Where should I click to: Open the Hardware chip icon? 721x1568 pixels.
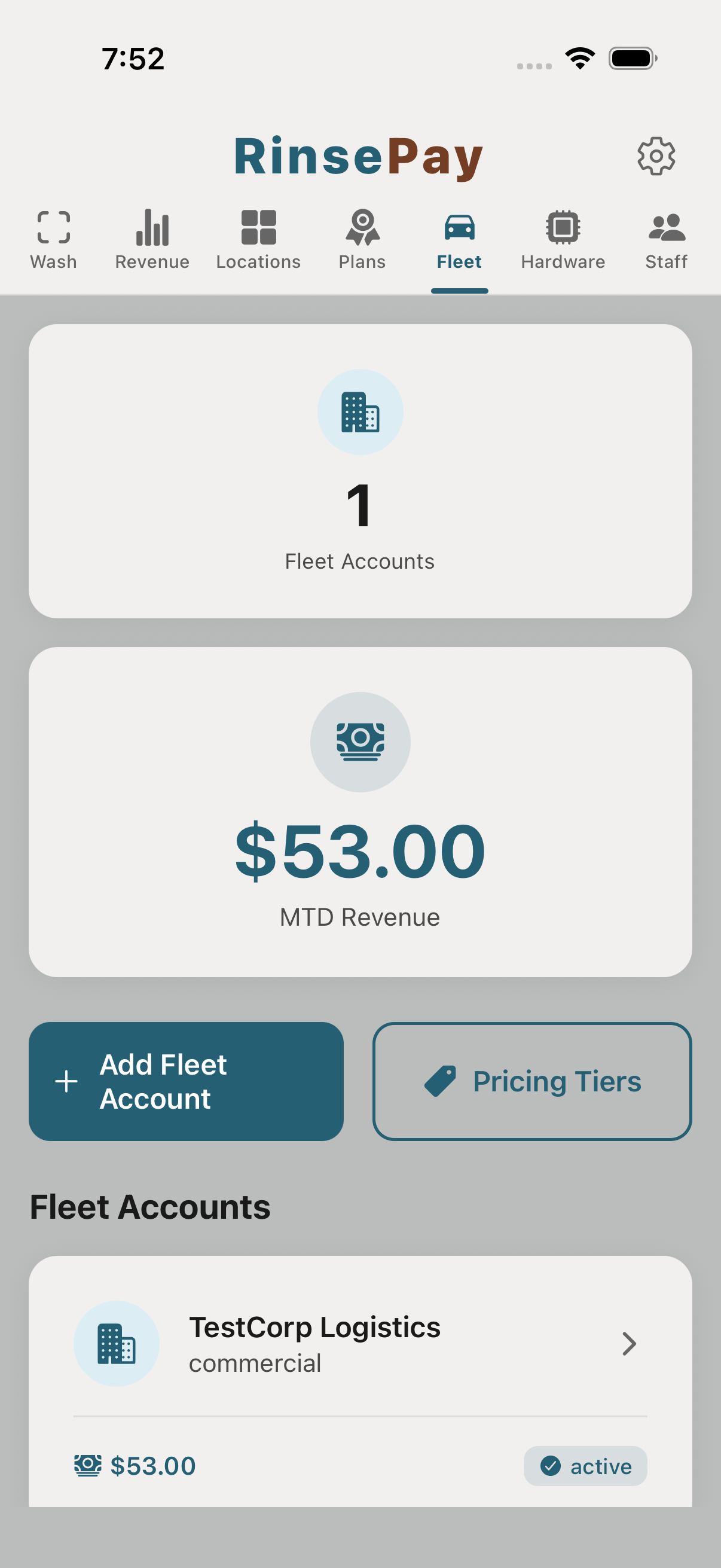click(563, 228)
